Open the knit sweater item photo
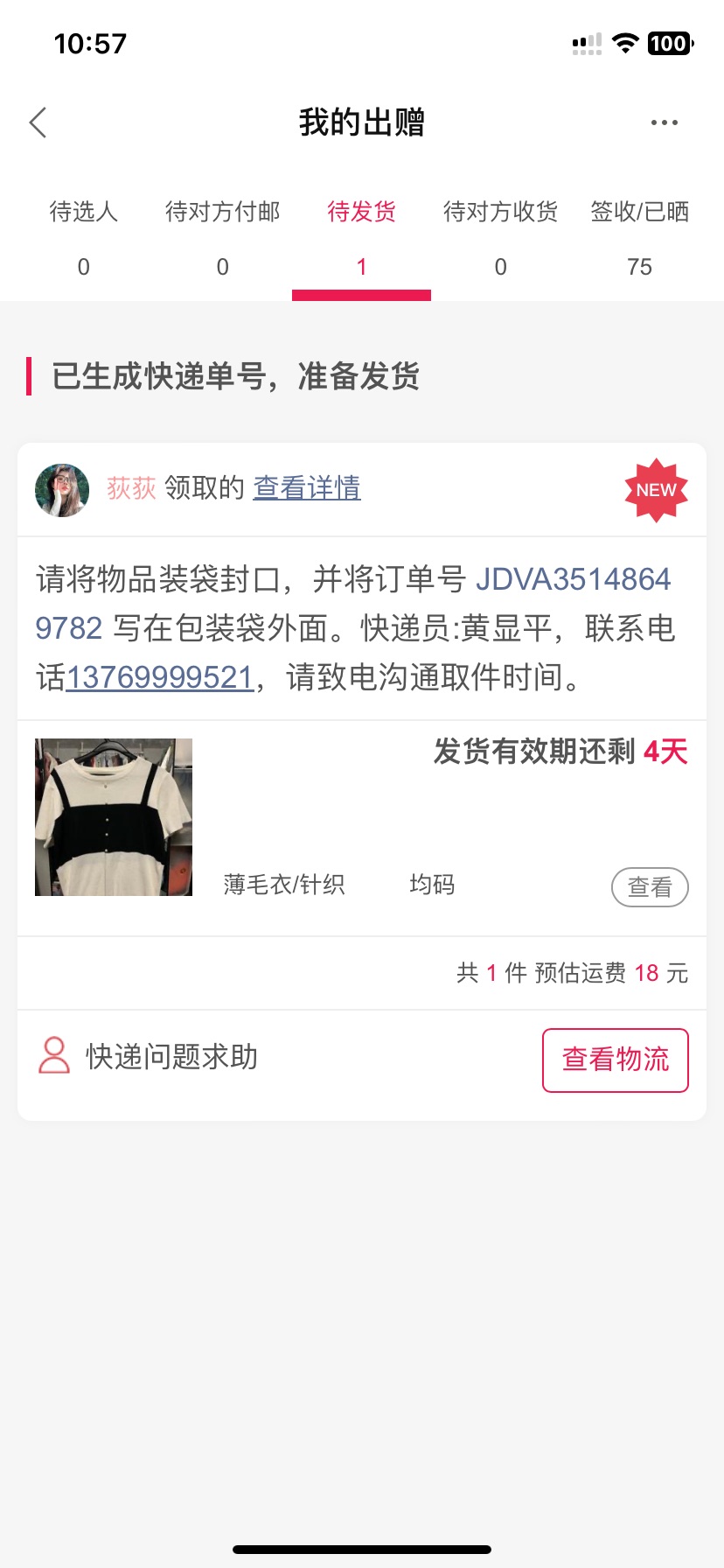 point(114,817)
